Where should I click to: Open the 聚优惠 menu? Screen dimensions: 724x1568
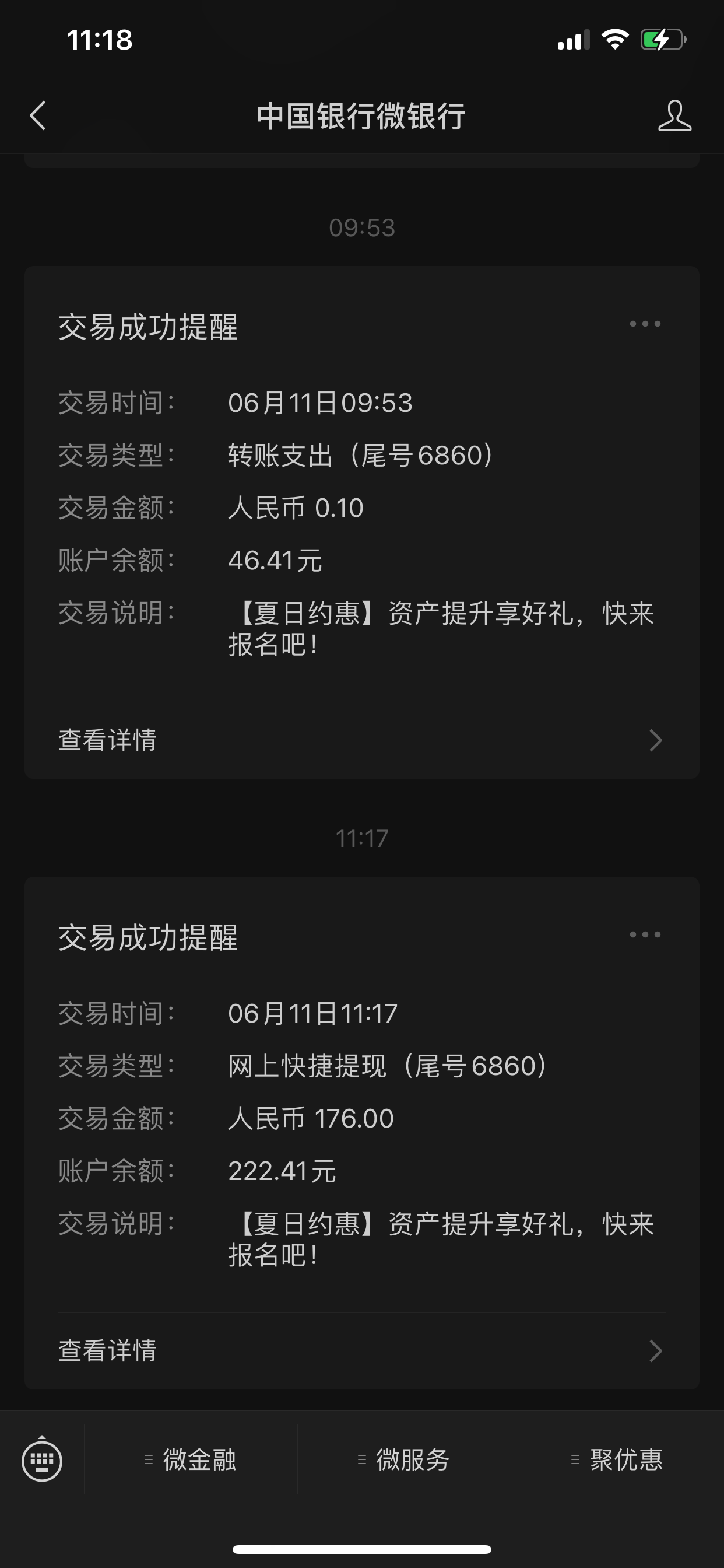click(617, 1459)
